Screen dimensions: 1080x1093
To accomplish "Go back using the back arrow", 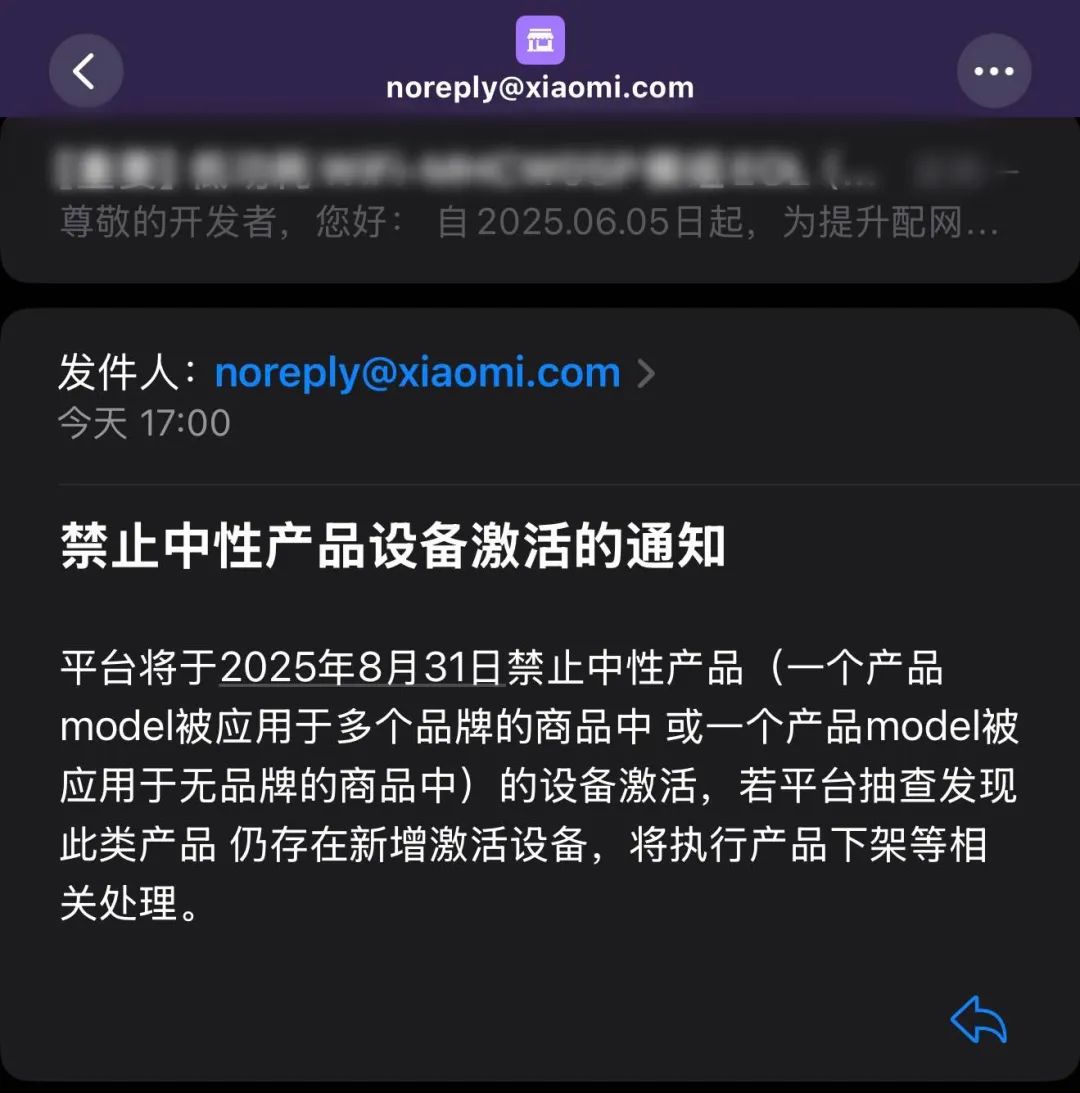I will point(85,72).
